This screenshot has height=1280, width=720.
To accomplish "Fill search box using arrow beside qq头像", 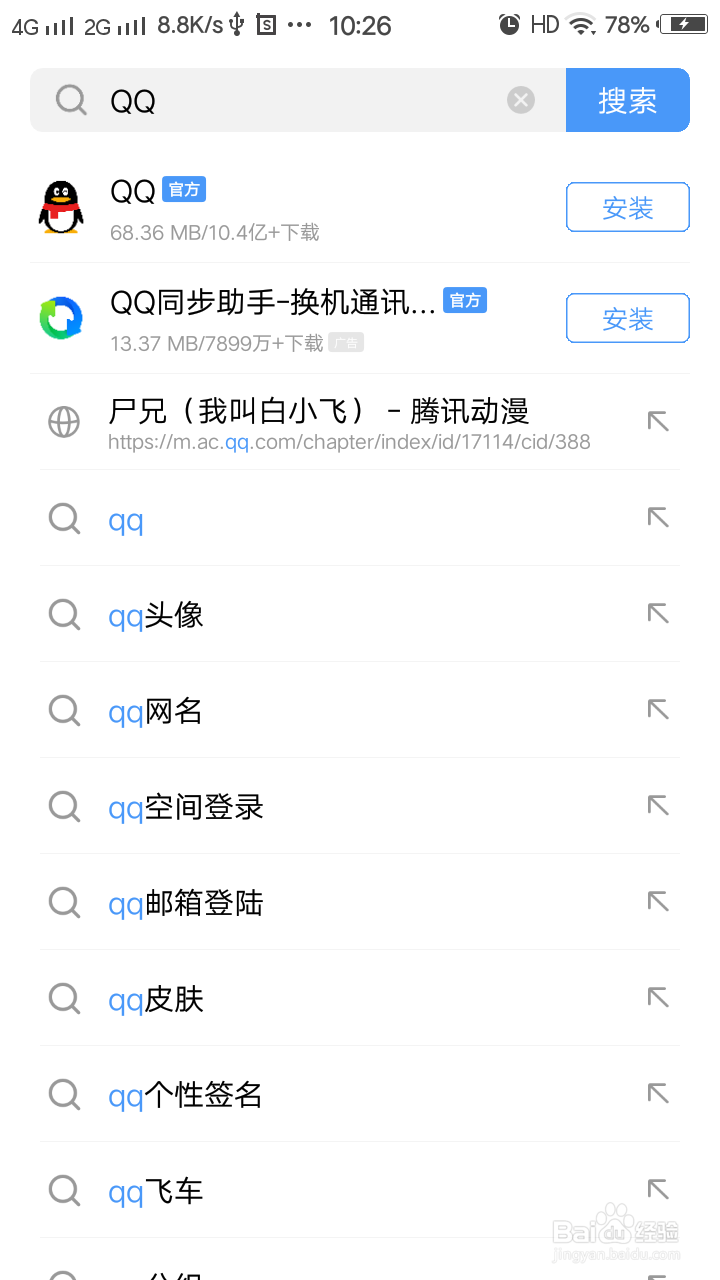I will (x=657, y=613).
